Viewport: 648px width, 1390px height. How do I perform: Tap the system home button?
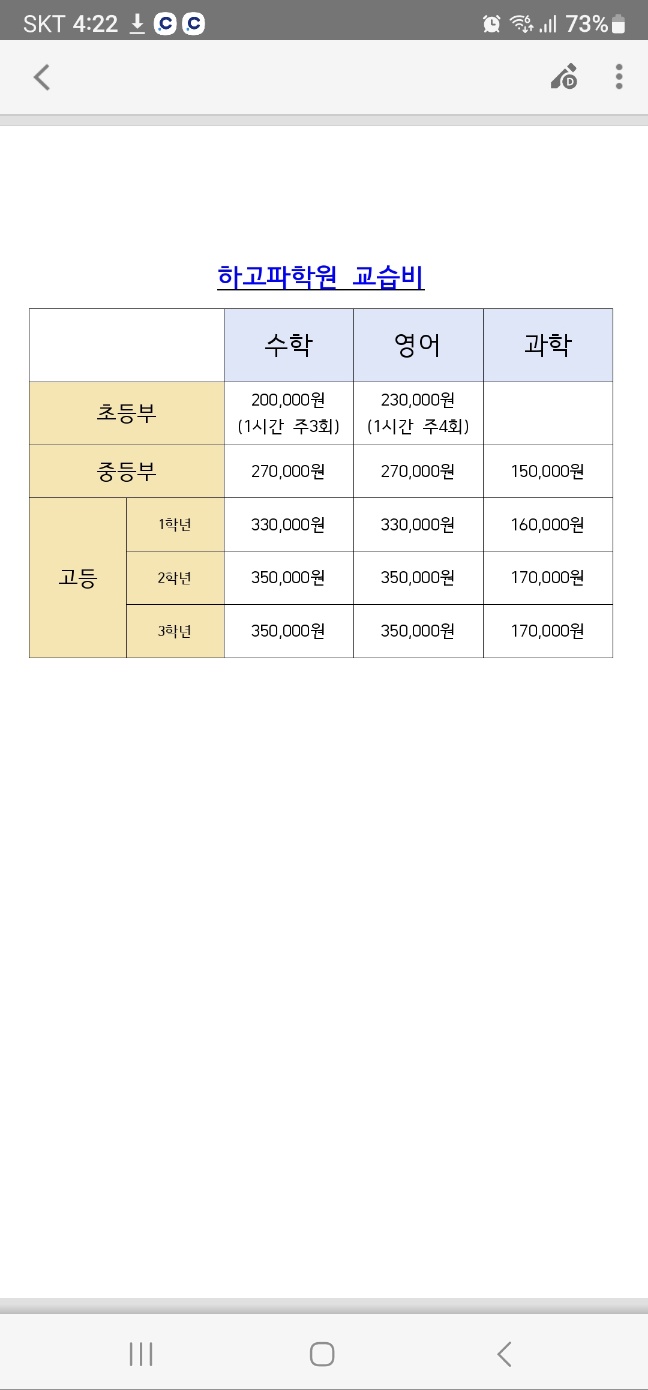[x=322, y=1354]
